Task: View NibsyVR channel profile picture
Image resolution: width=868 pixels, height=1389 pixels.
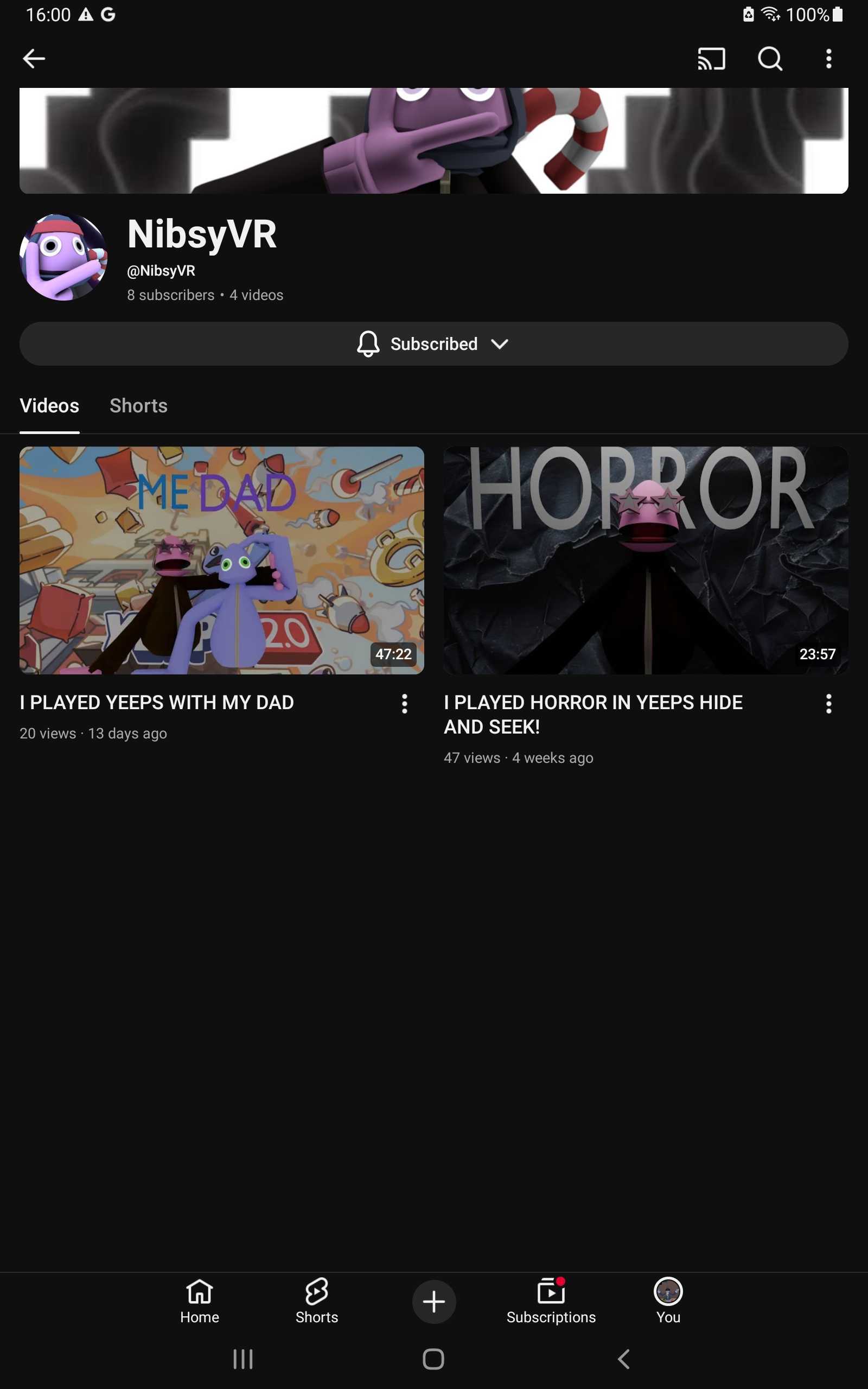Action: coord(63,257)
